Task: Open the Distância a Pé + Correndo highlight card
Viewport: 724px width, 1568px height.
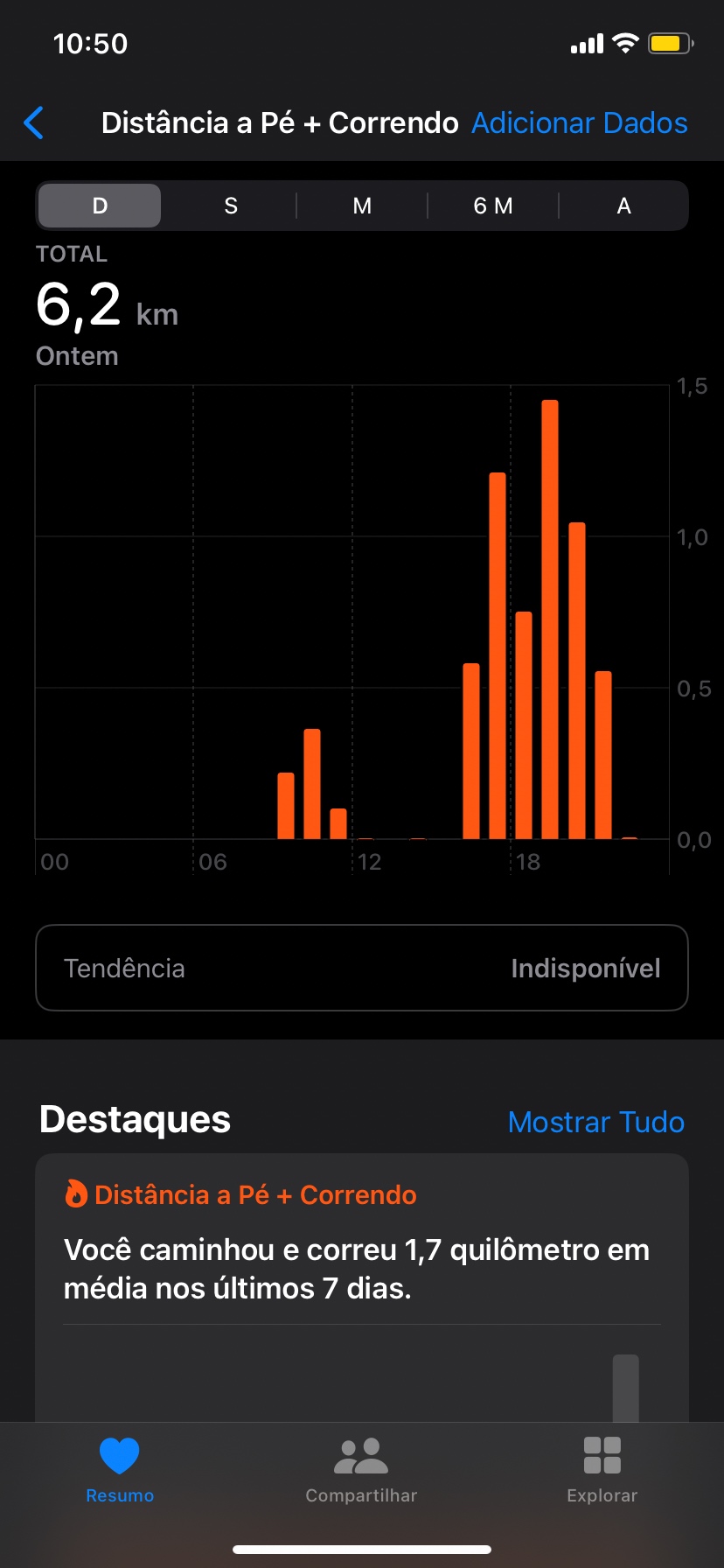Action: click(362, 1269)
